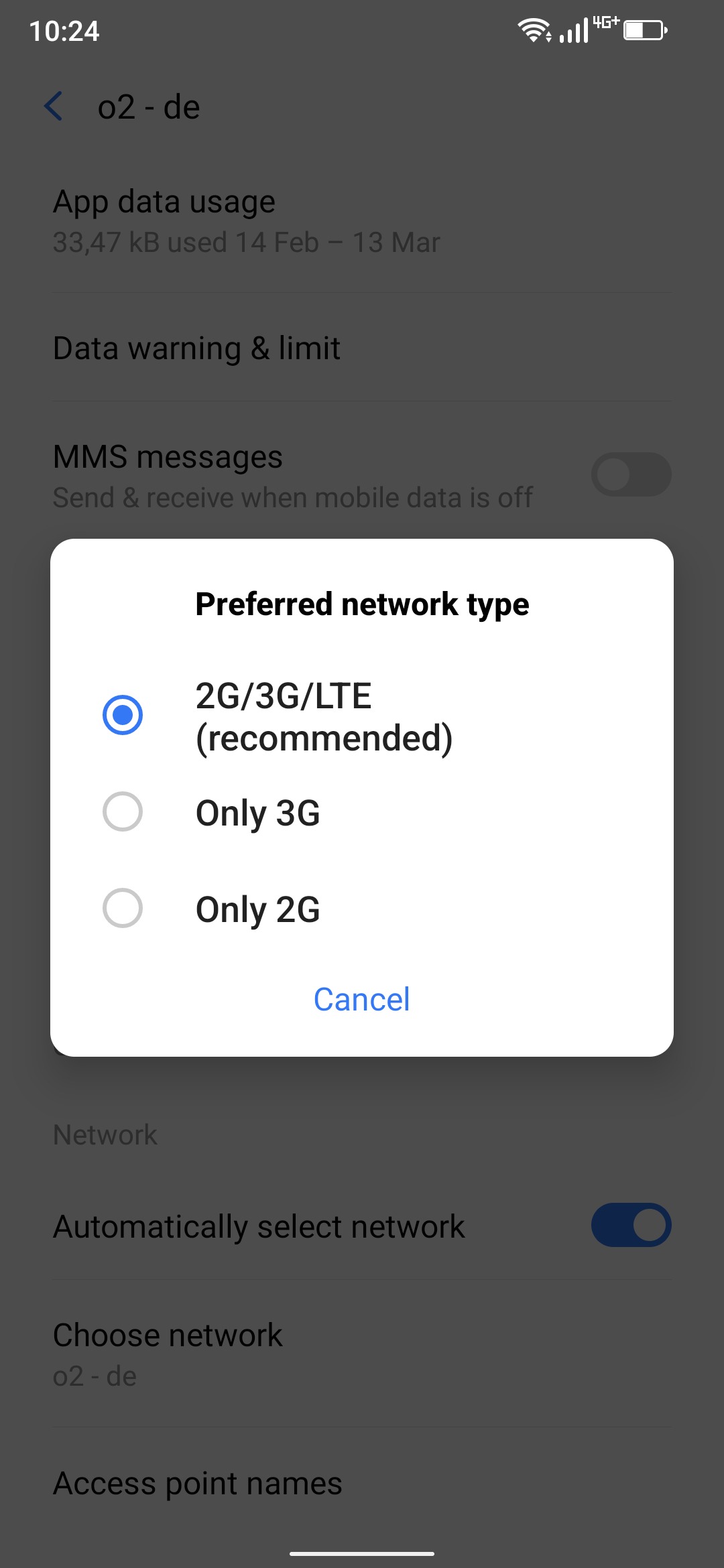
Task: Disable Automatically select network
Action: (x=631, y=1224)
